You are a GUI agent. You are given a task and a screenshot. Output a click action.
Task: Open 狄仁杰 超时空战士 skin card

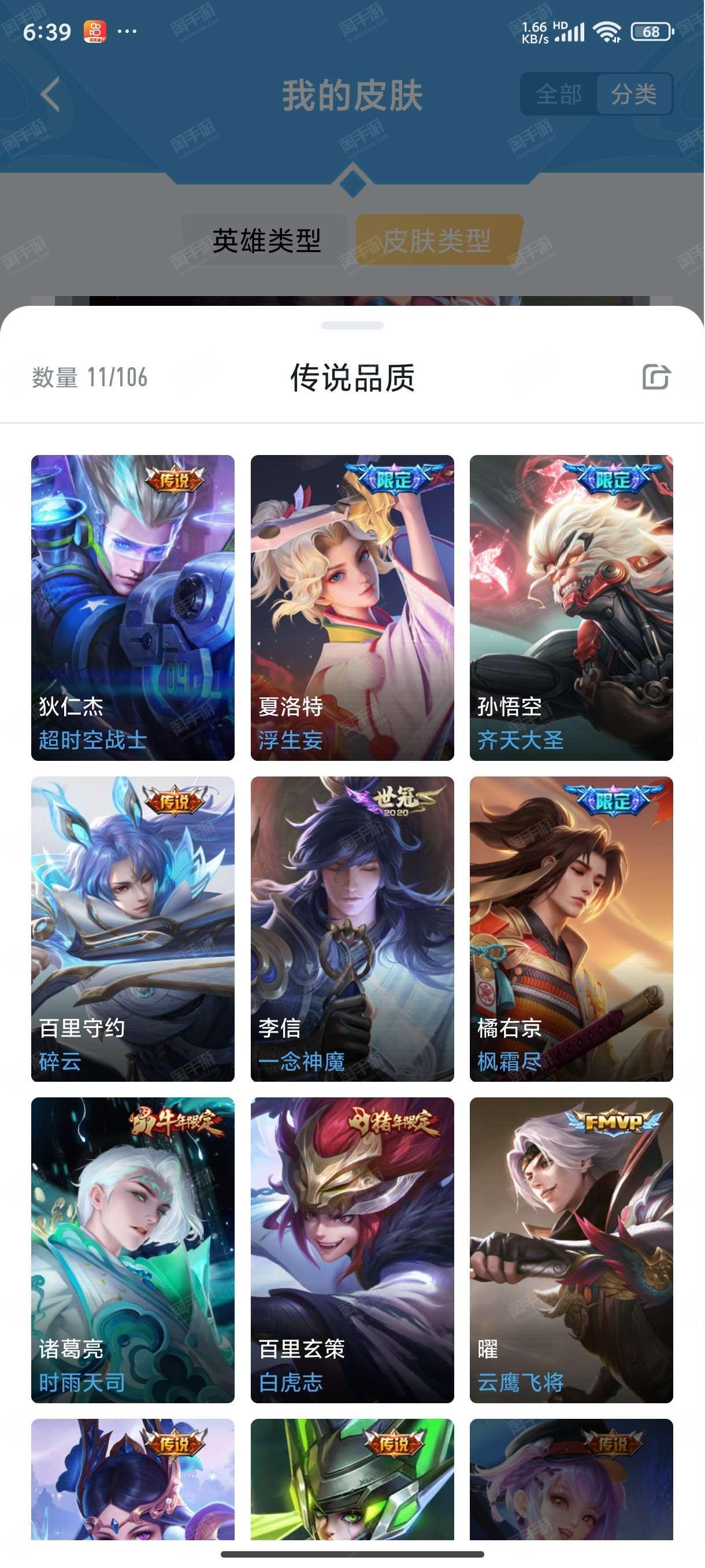(x=132, y=608)
